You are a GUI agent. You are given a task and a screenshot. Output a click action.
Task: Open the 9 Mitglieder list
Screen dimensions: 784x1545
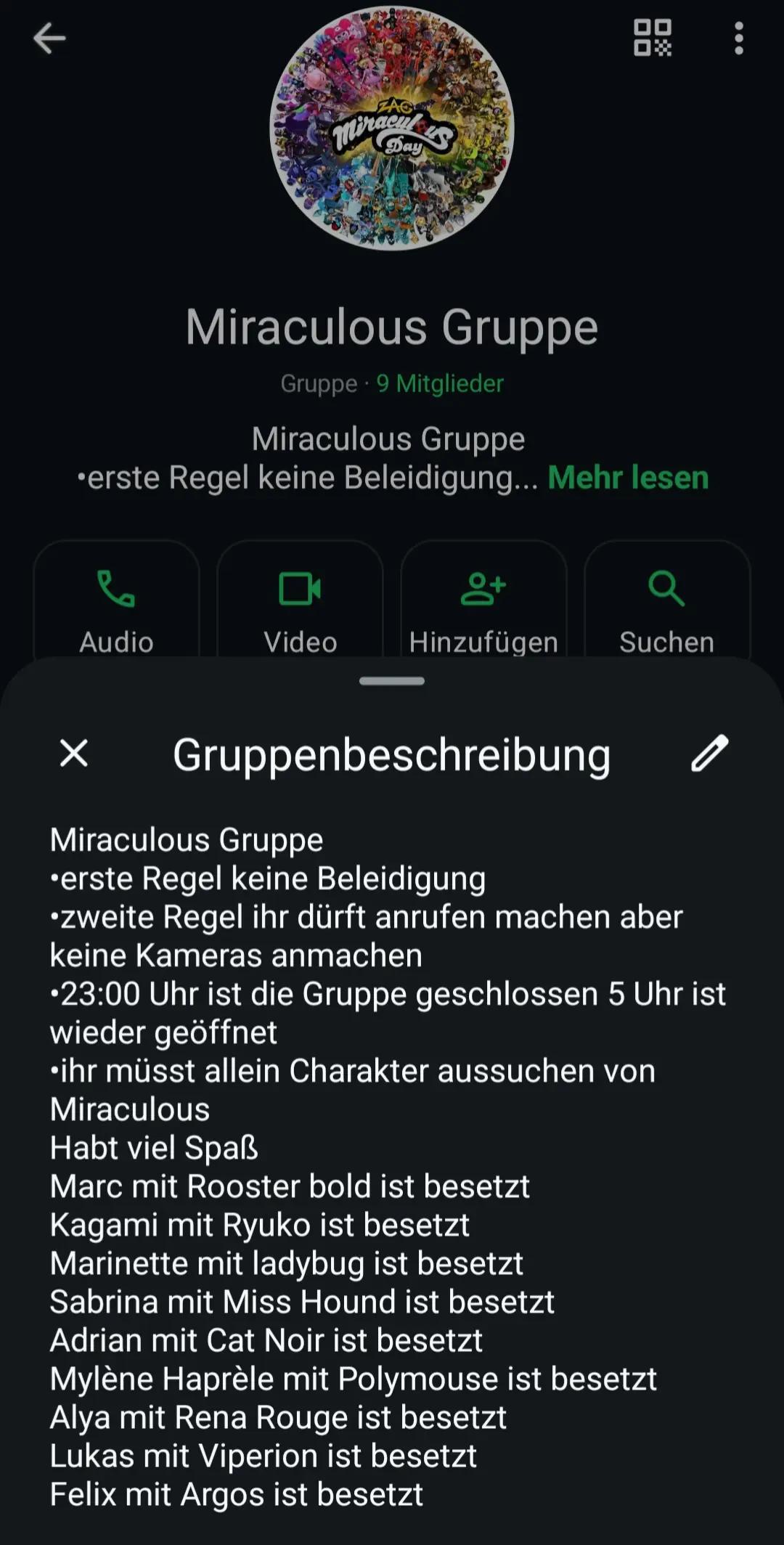point(439,383)
